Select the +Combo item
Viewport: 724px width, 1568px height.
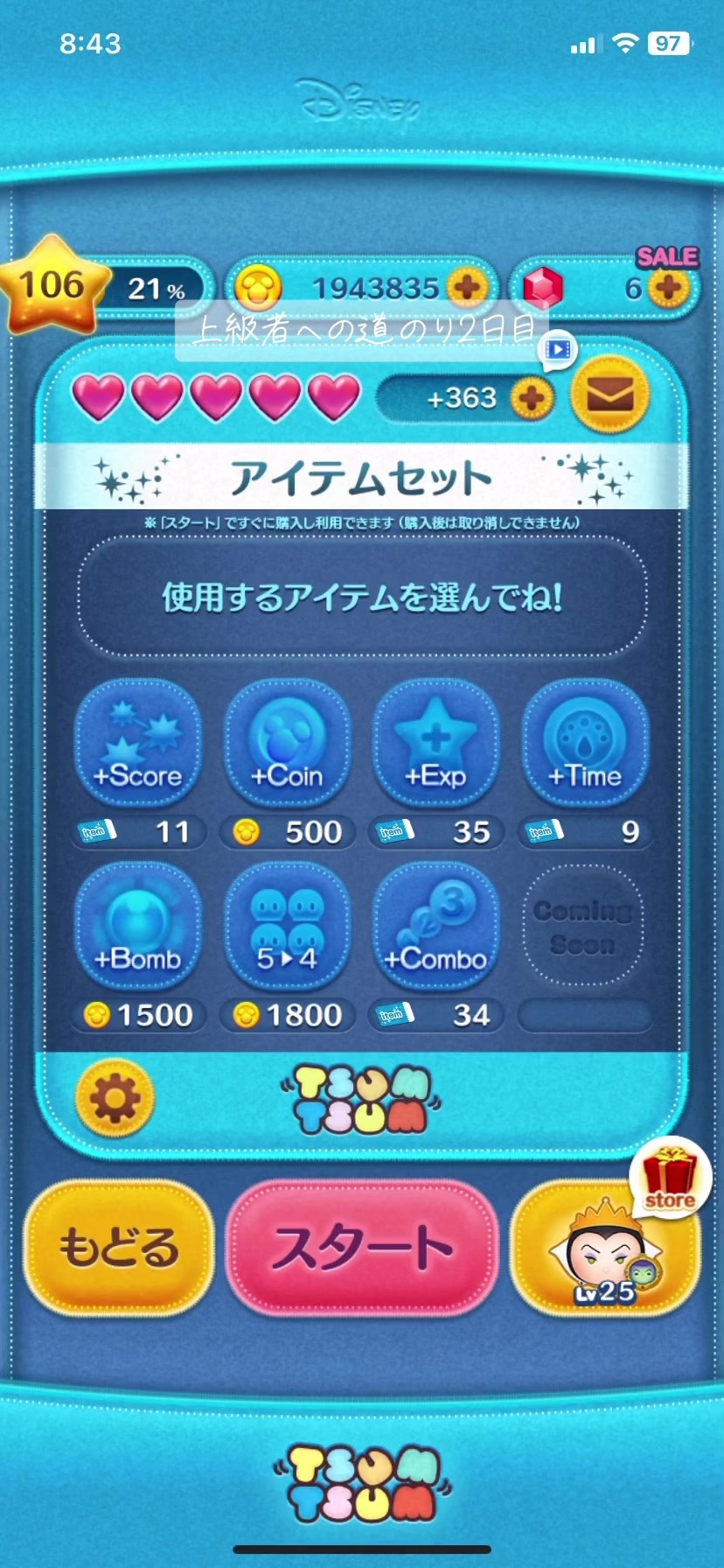[x=435, y=927]
